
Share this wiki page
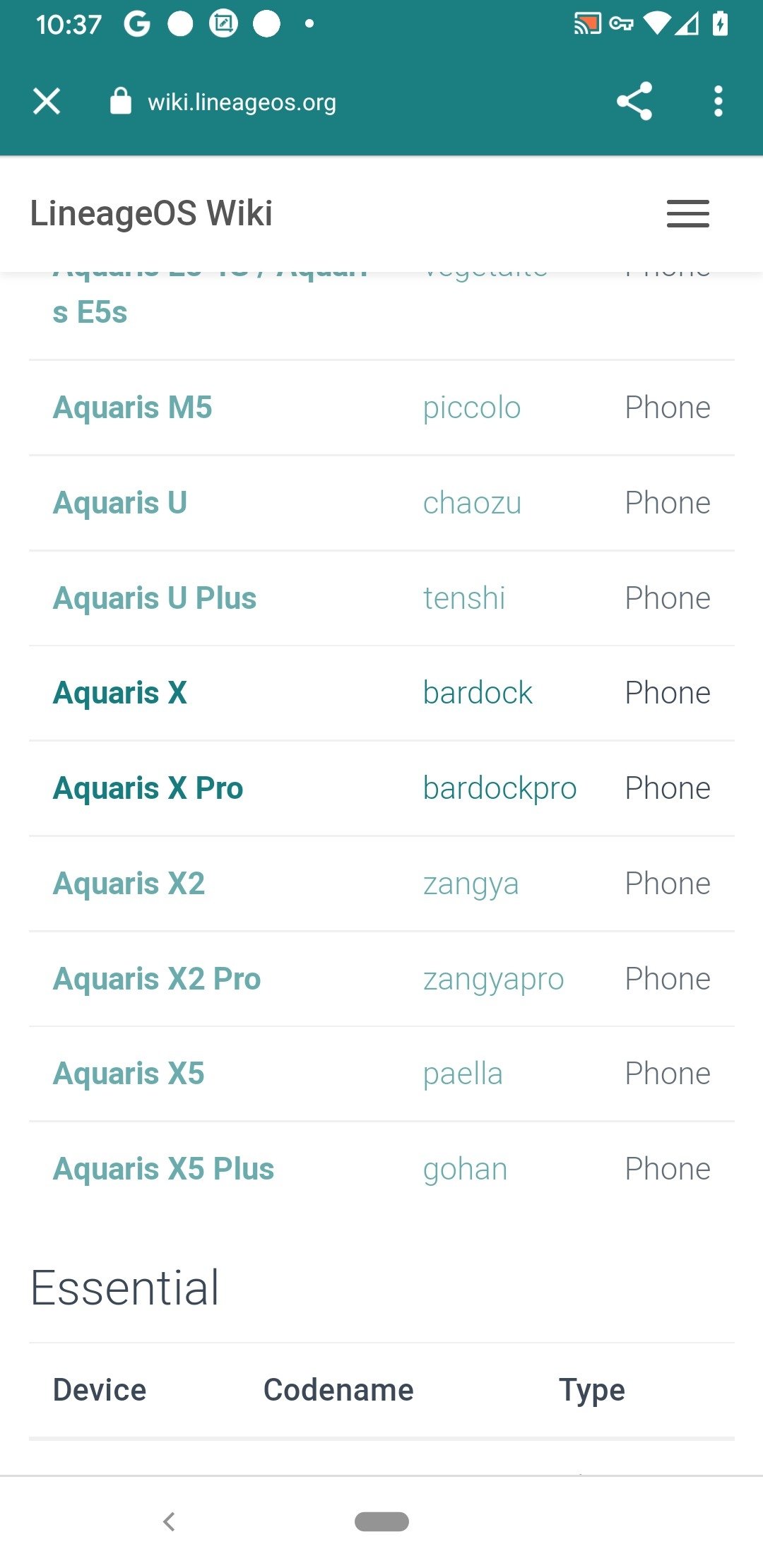[x=634, y=101]
